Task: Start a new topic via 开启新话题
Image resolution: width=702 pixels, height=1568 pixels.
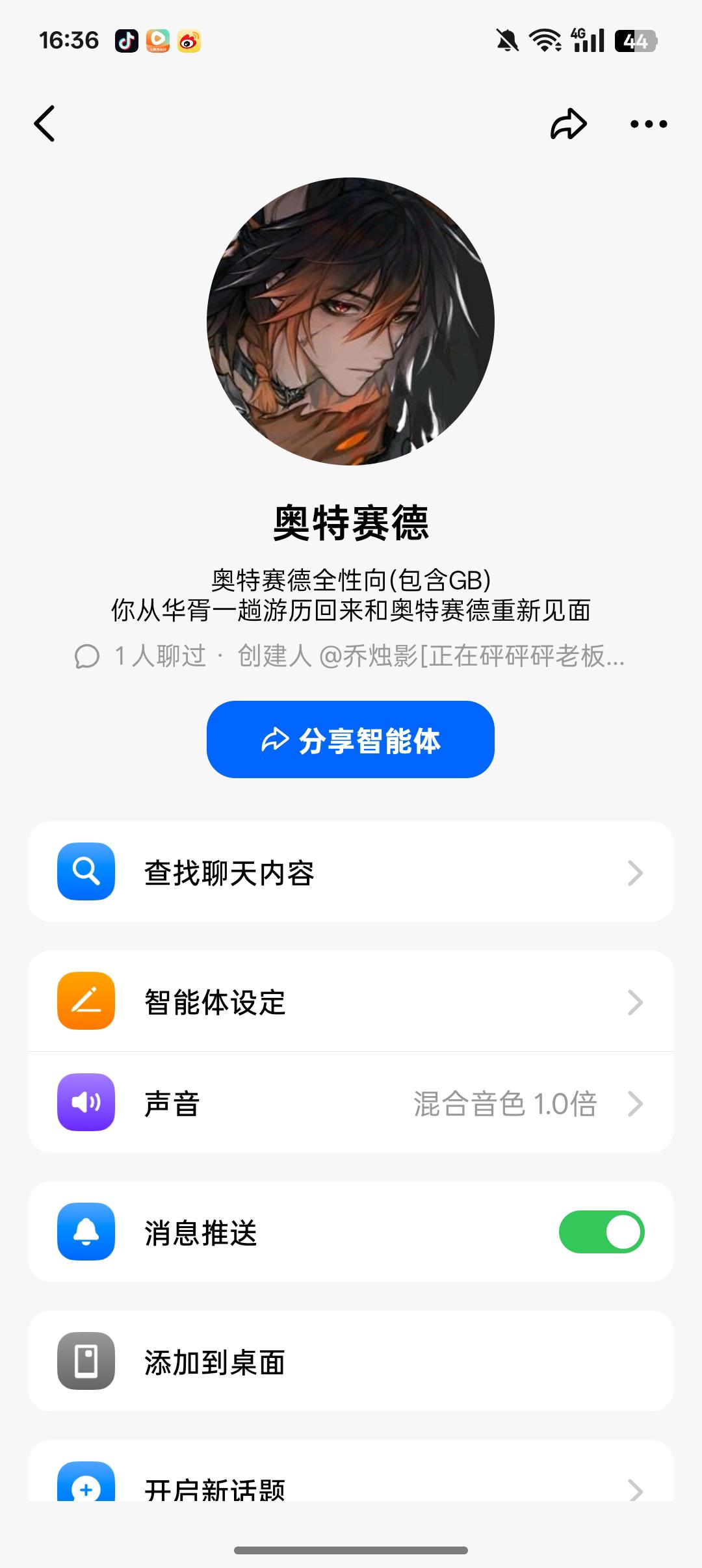Action: pos(350,1486)
